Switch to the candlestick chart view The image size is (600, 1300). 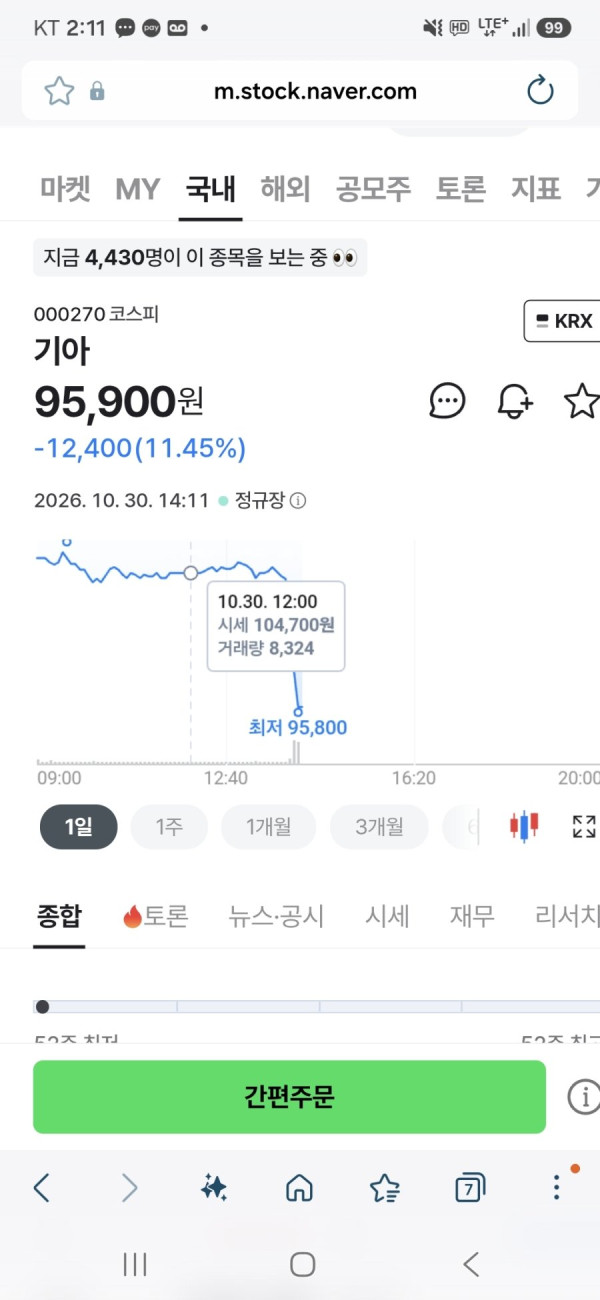point(524,826)
